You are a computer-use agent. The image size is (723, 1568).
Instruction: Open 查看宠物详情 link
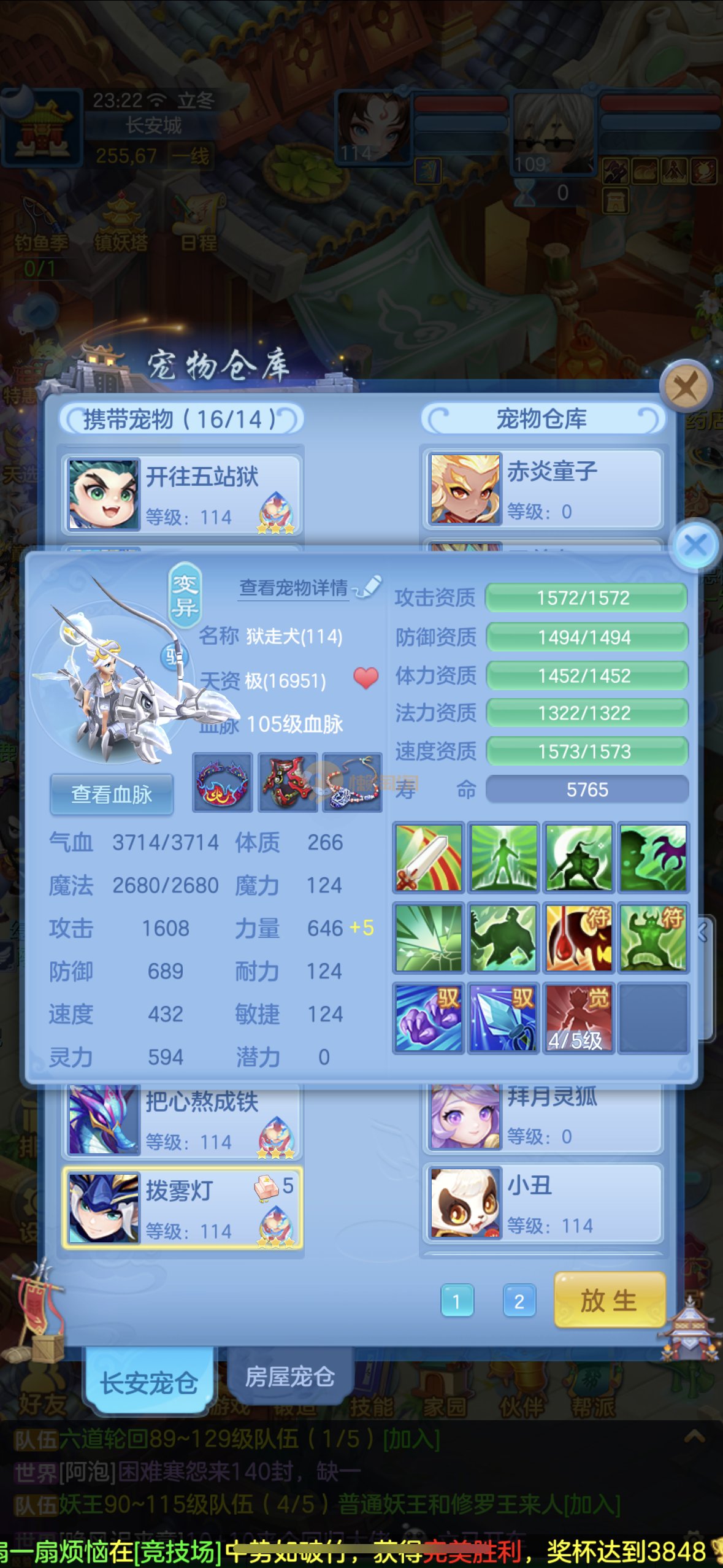[x=294, y=588]
